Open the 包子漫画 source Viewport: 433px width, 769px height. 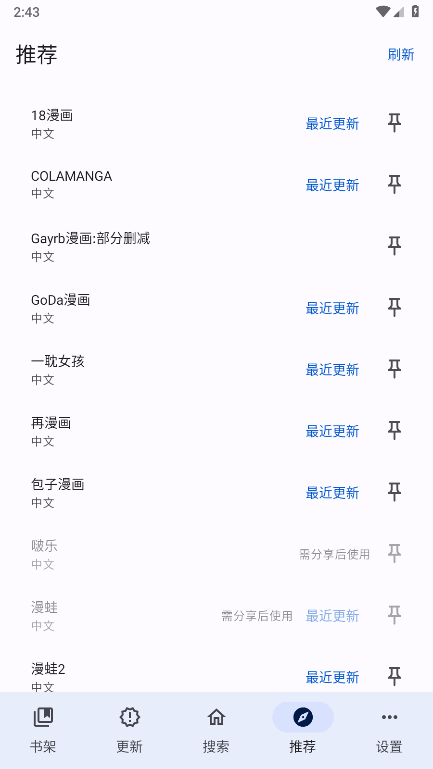(216, 493)
